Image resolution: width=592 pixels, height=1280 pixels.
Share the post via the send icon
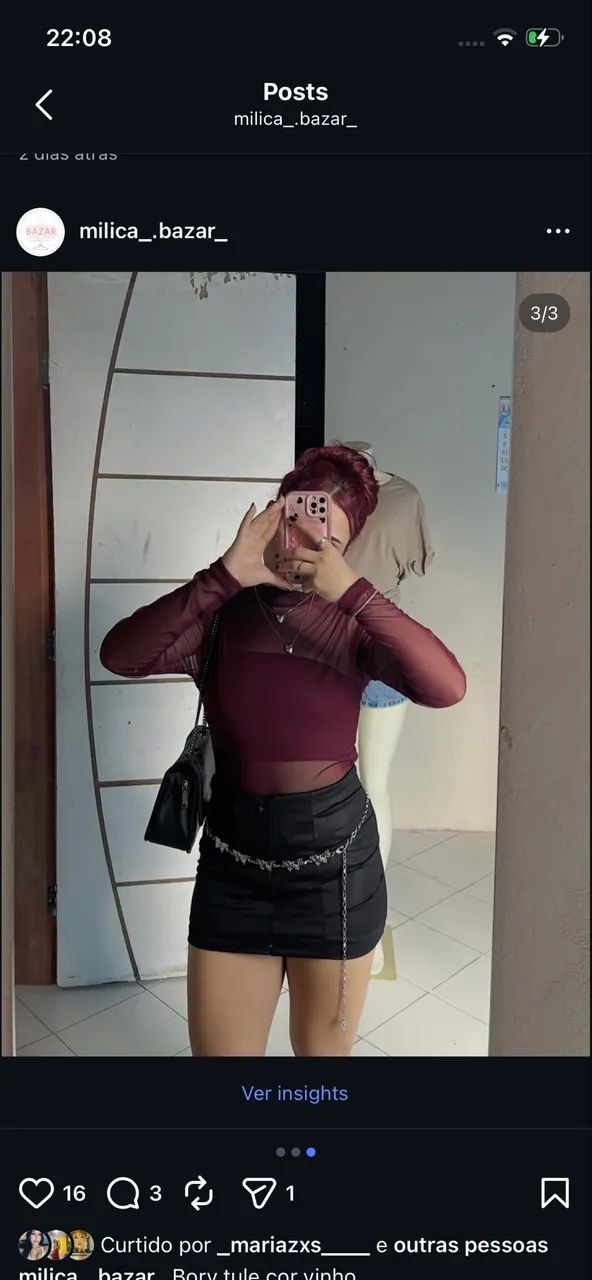click(x=260, y=1193)
